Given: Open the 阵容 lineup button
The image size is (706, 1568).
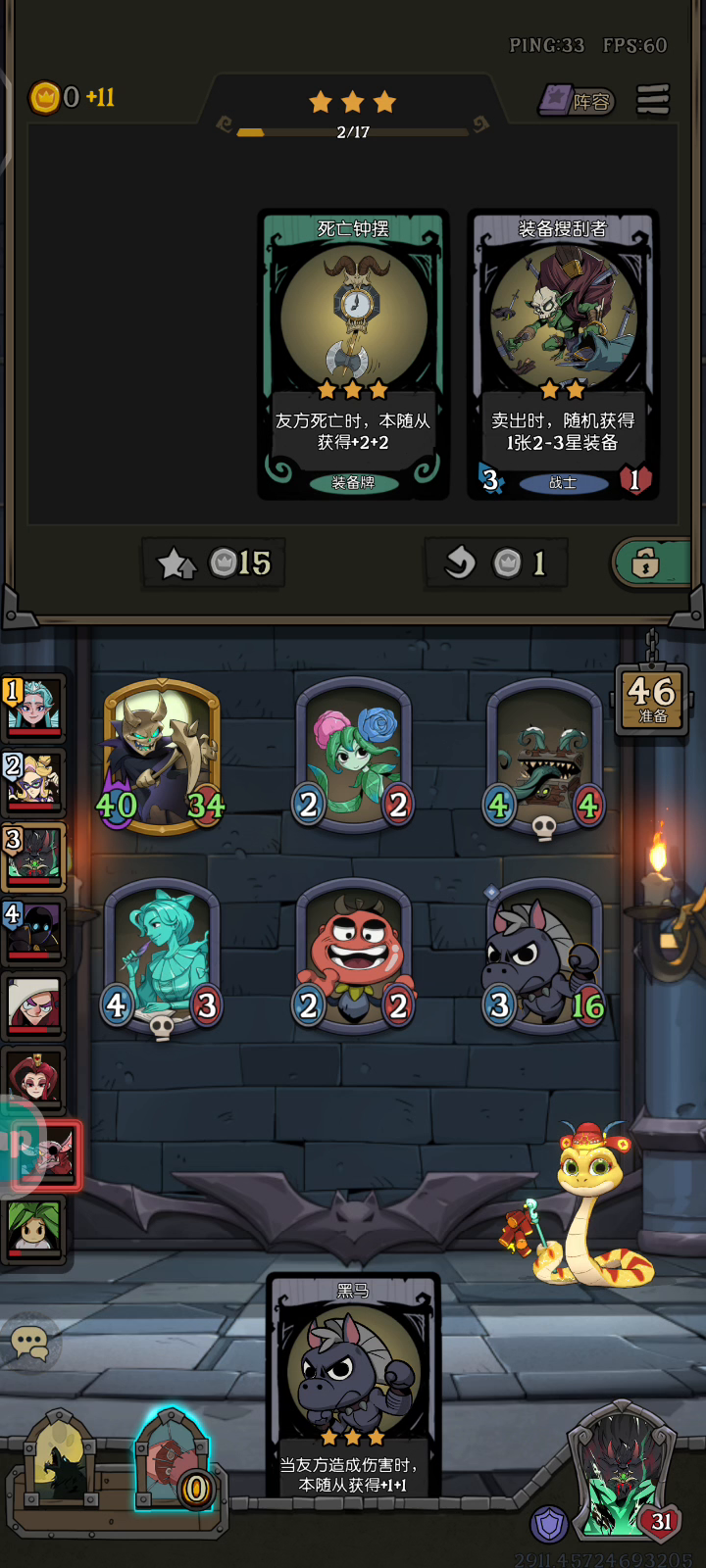Looking at the screenshot, I should [x=577, y=100].
